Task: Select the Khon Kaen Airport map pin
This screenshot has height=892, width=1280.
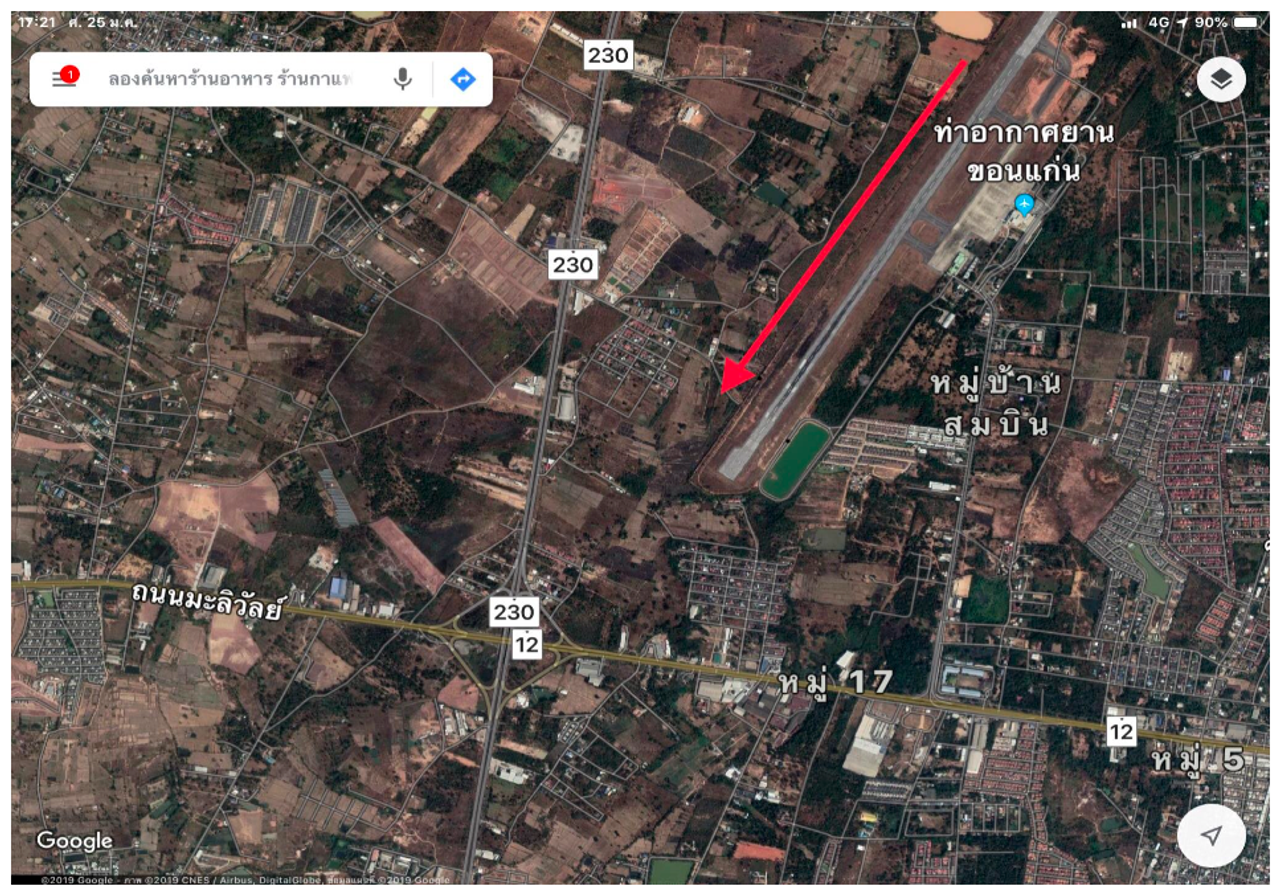Action: (1023, 204)
